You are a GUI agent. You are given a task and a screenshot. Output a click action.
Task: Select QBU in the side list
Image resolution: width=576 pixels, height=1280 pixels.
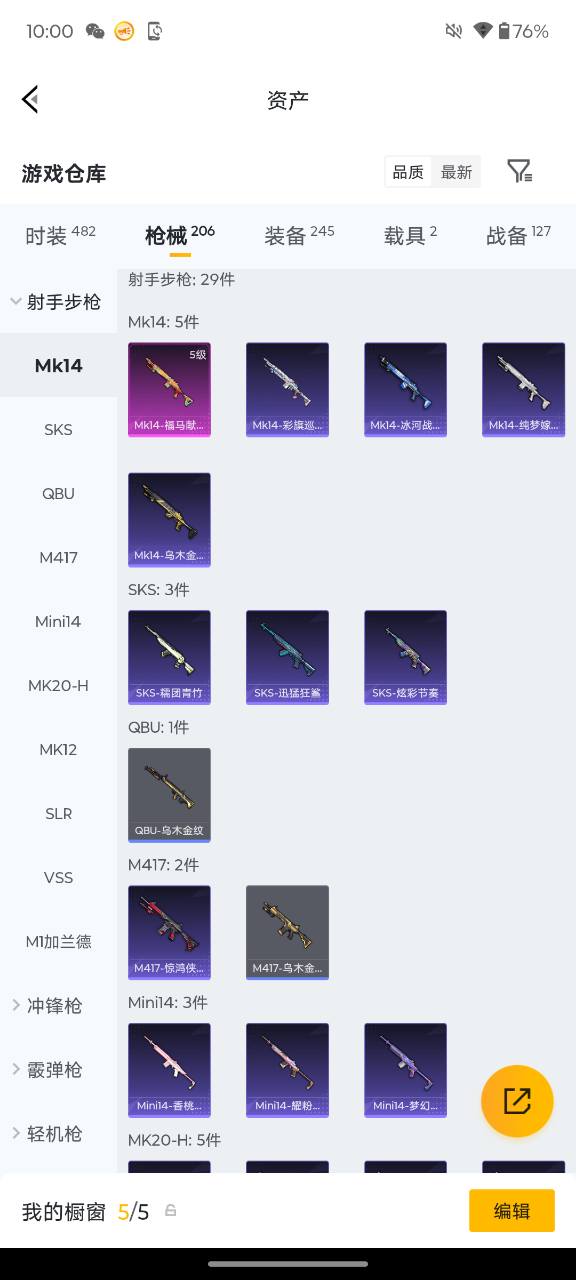58,493
